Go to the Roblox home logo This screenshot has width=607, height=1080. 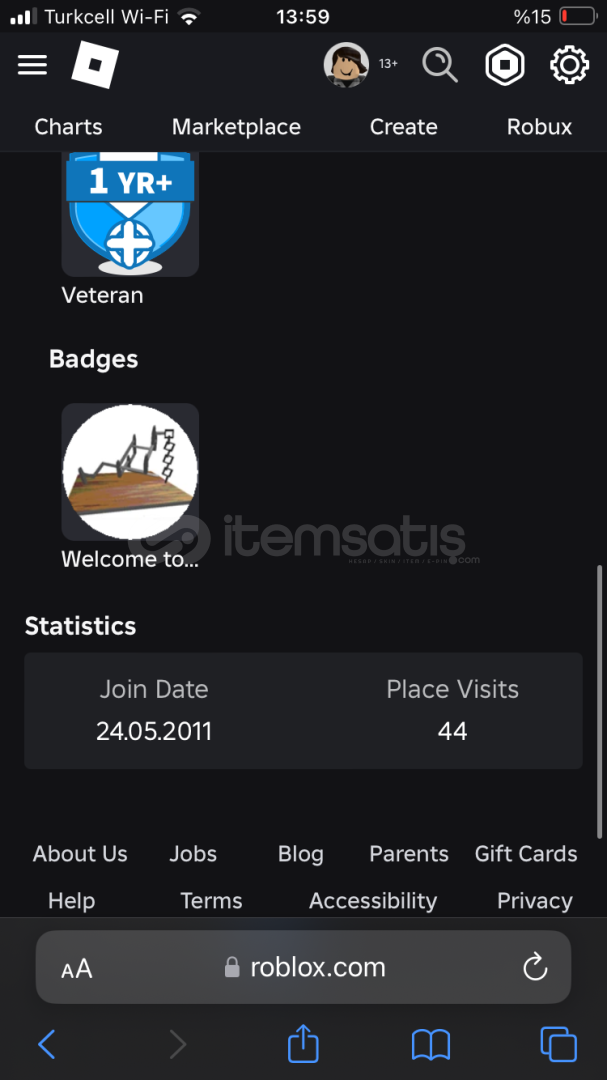(95, 64)
